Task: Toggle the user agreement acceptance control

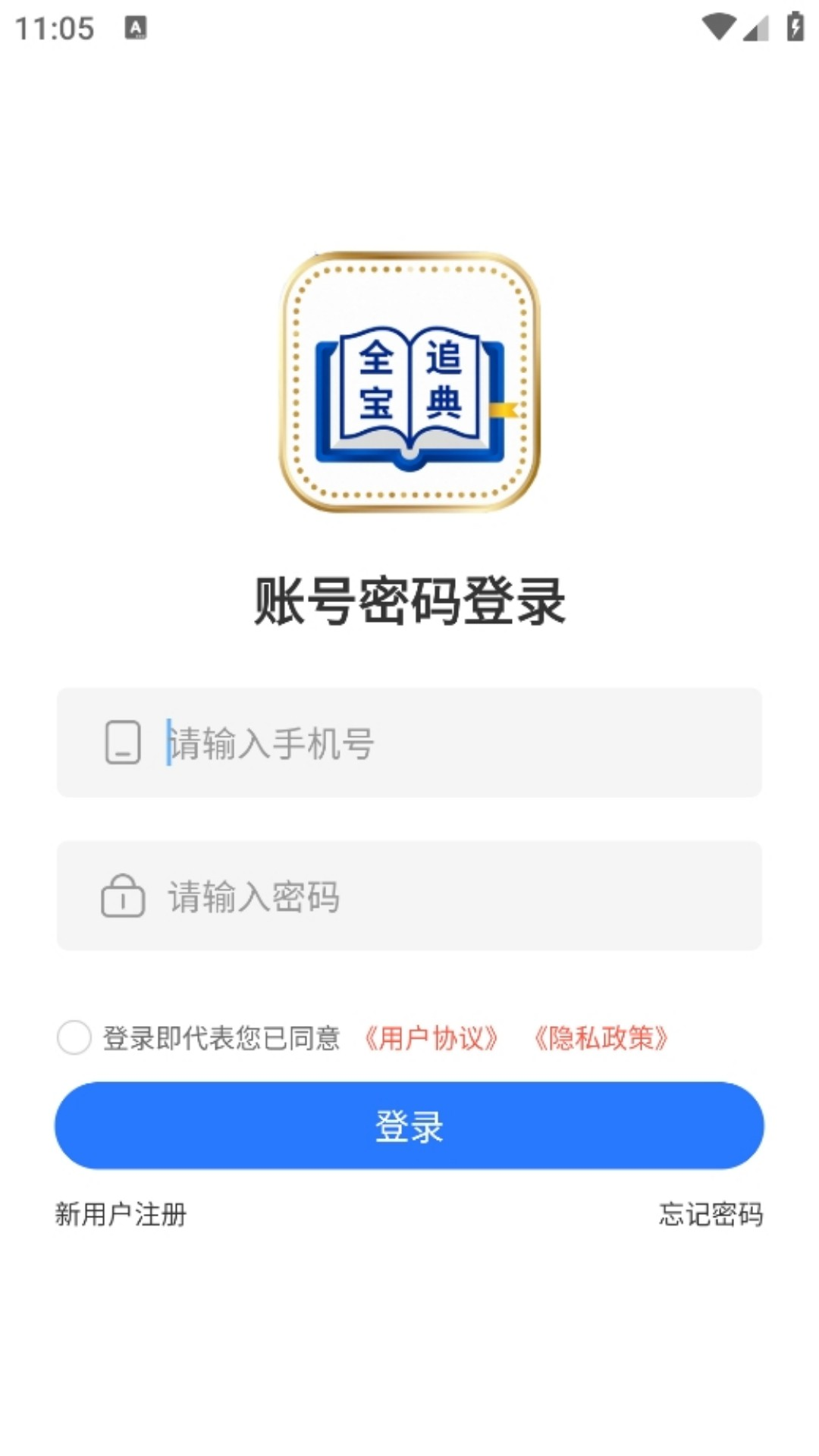Action: pos(76,1037)
